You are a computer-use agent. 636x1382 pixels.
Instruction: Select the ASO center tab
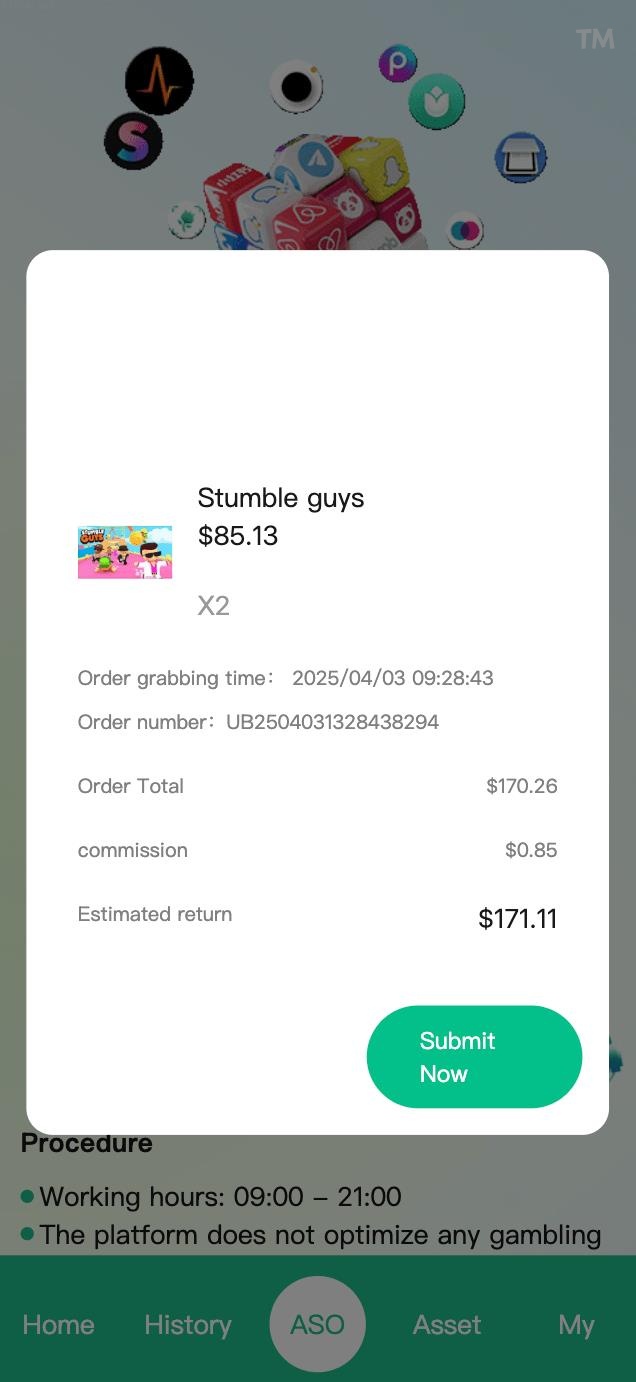(x=317, y=1324)
